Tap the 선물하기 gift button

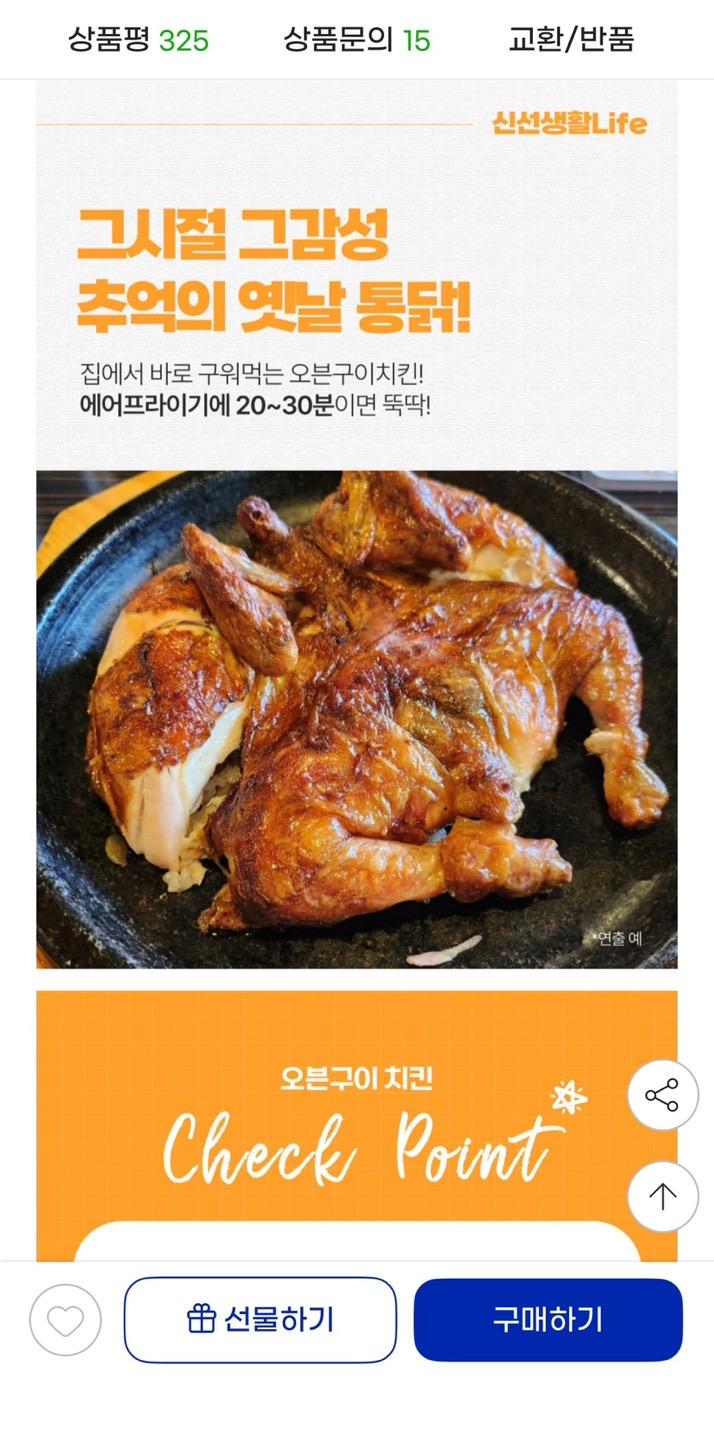(x=260, y=1320)
